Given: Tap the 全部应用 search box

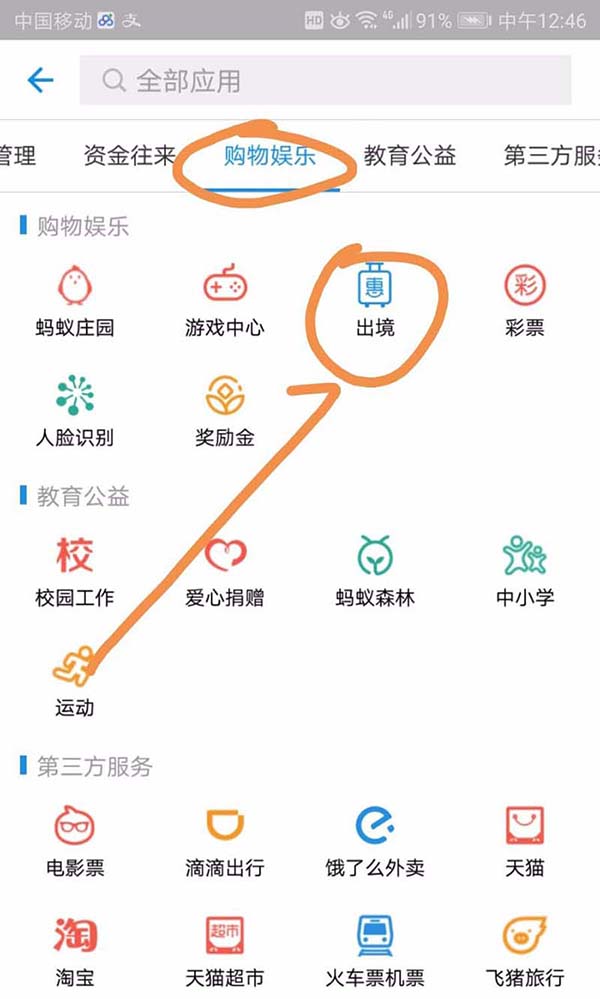Looking at the screenshot, I should click(325, 80).
